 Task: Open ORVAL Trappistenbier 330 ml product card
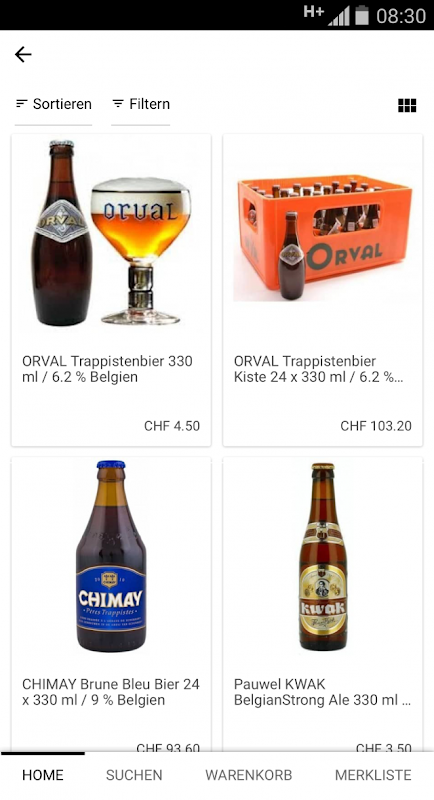click(111, 290)
